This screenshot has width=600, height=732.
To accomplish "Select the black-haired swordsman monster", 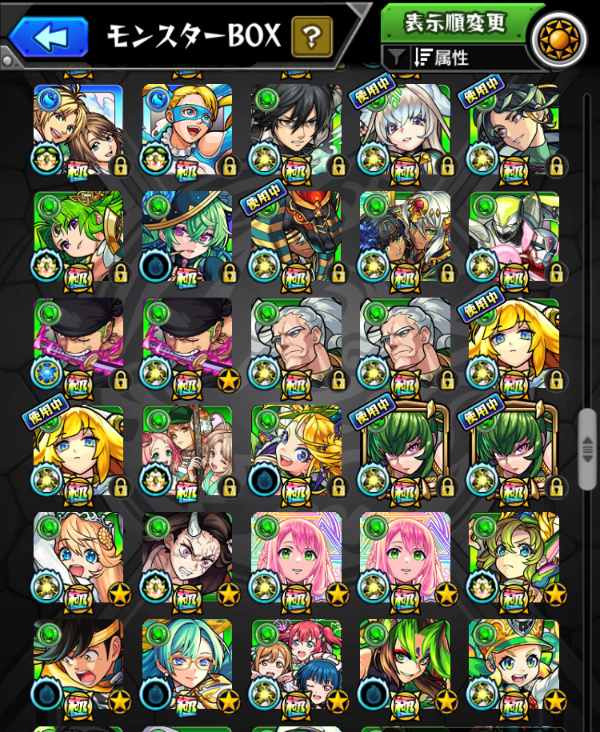I will click(x=295, y=129).
